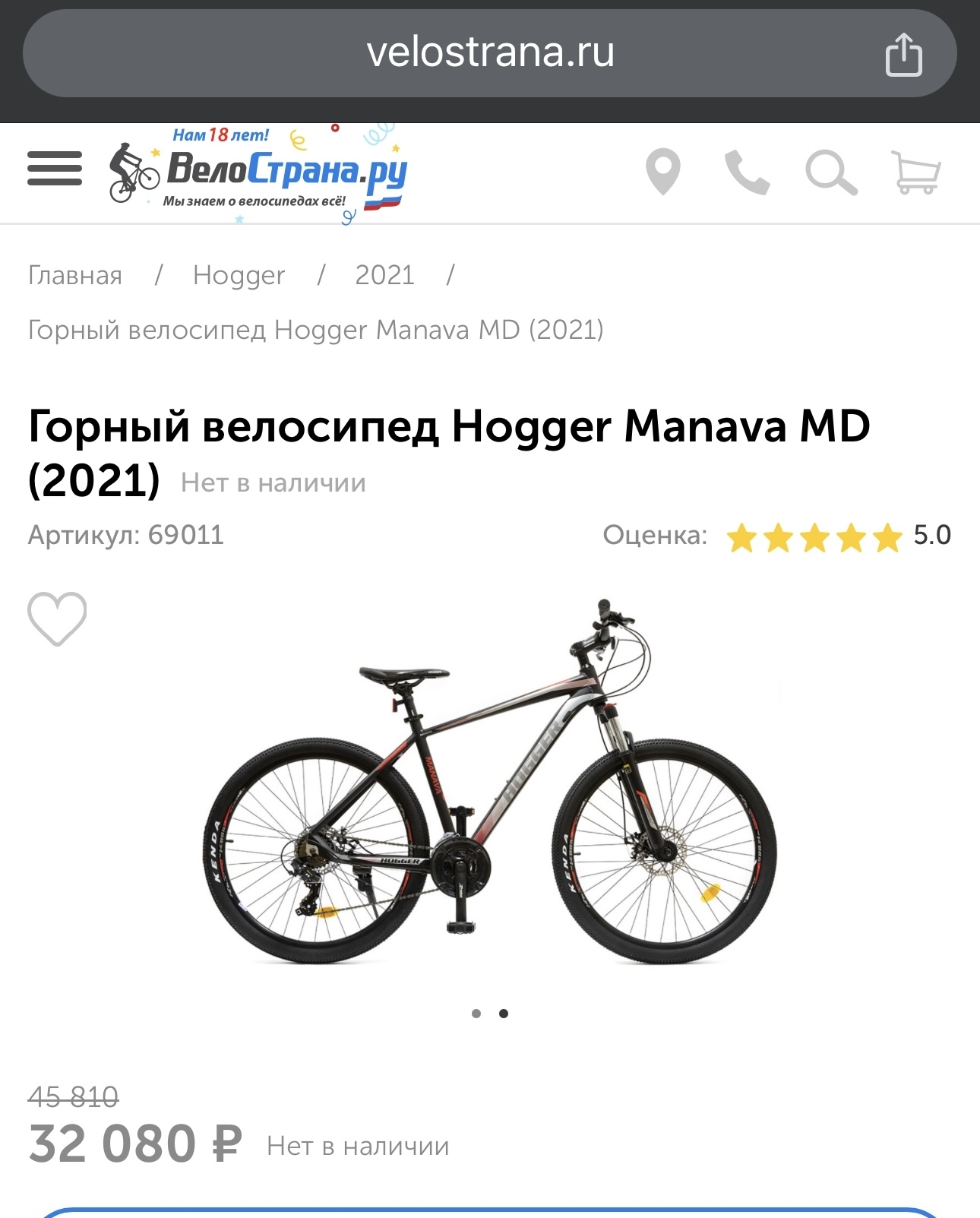Tap the phone call icon

pos(747,172)
